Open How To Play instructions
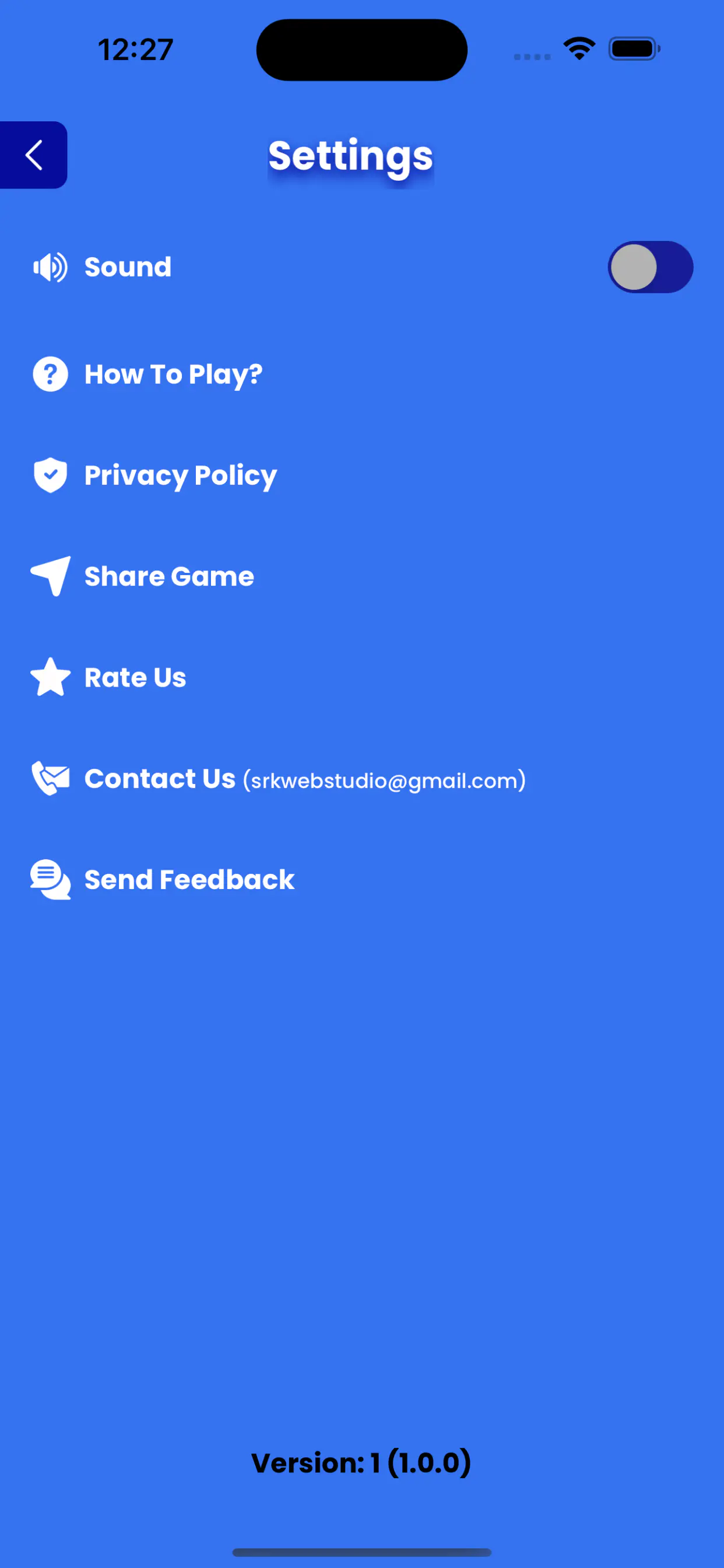The image size is (724, 1568). 173,374
